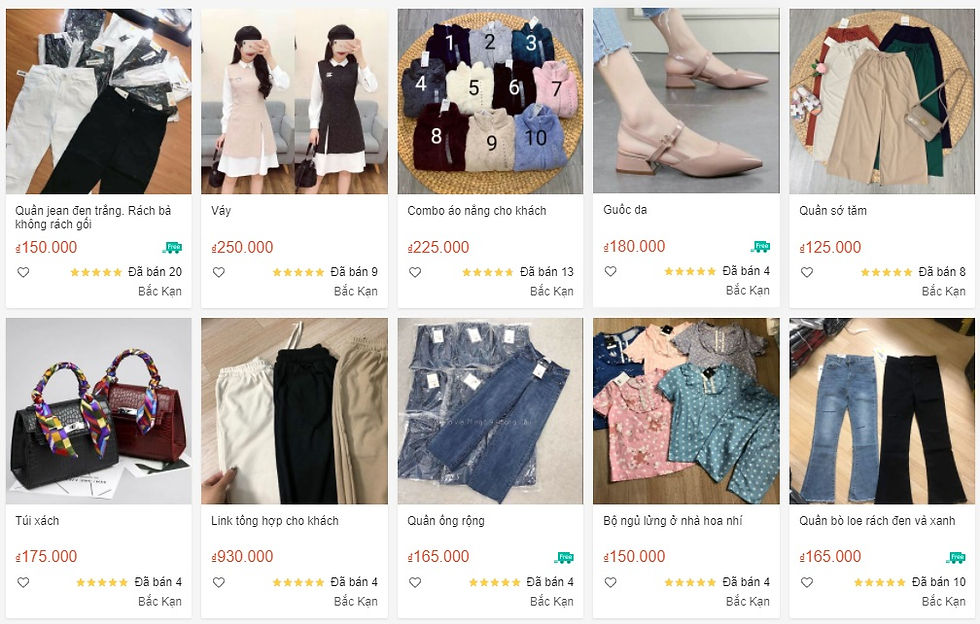
Task: View Quần bò loe rách đen và xanh
Action: pos(882,411)
